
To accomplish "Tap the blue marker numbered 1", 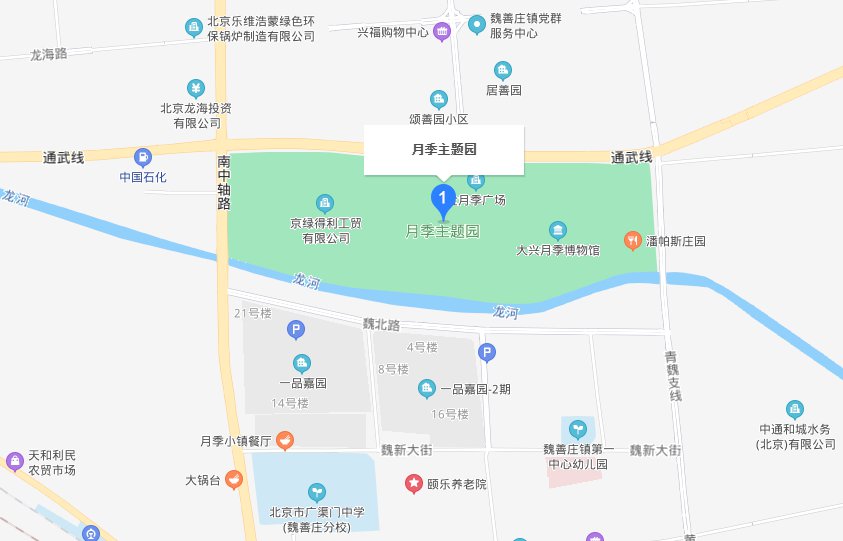I will (443, 198).
